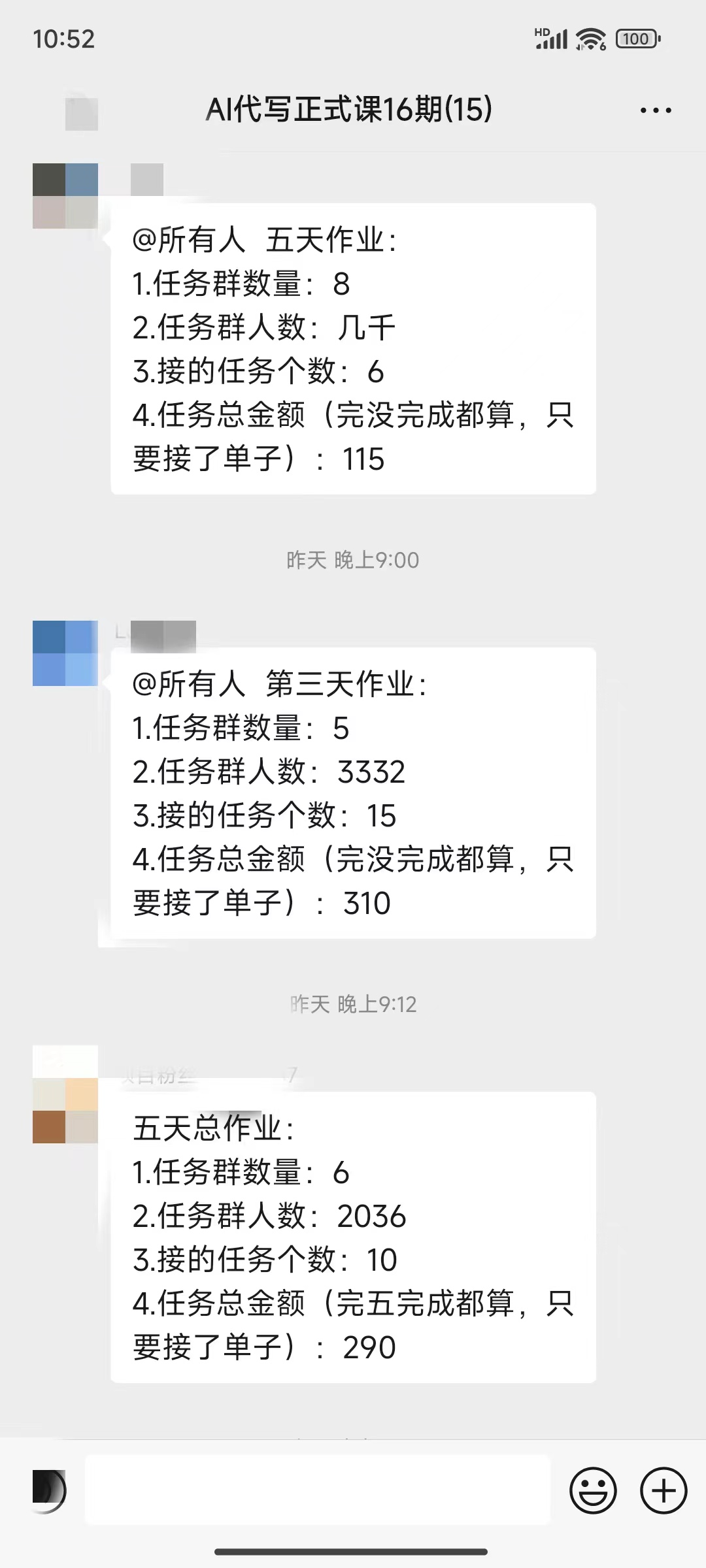Switch to voice message input
This screenshot has height=1568, width=706.
49,1490
